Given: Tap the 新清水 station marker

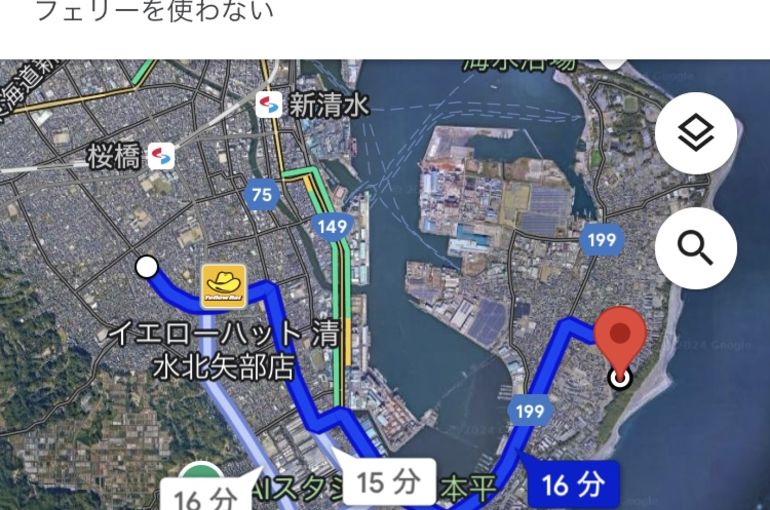Looking at the screenshot, I should tap(269, 105).
